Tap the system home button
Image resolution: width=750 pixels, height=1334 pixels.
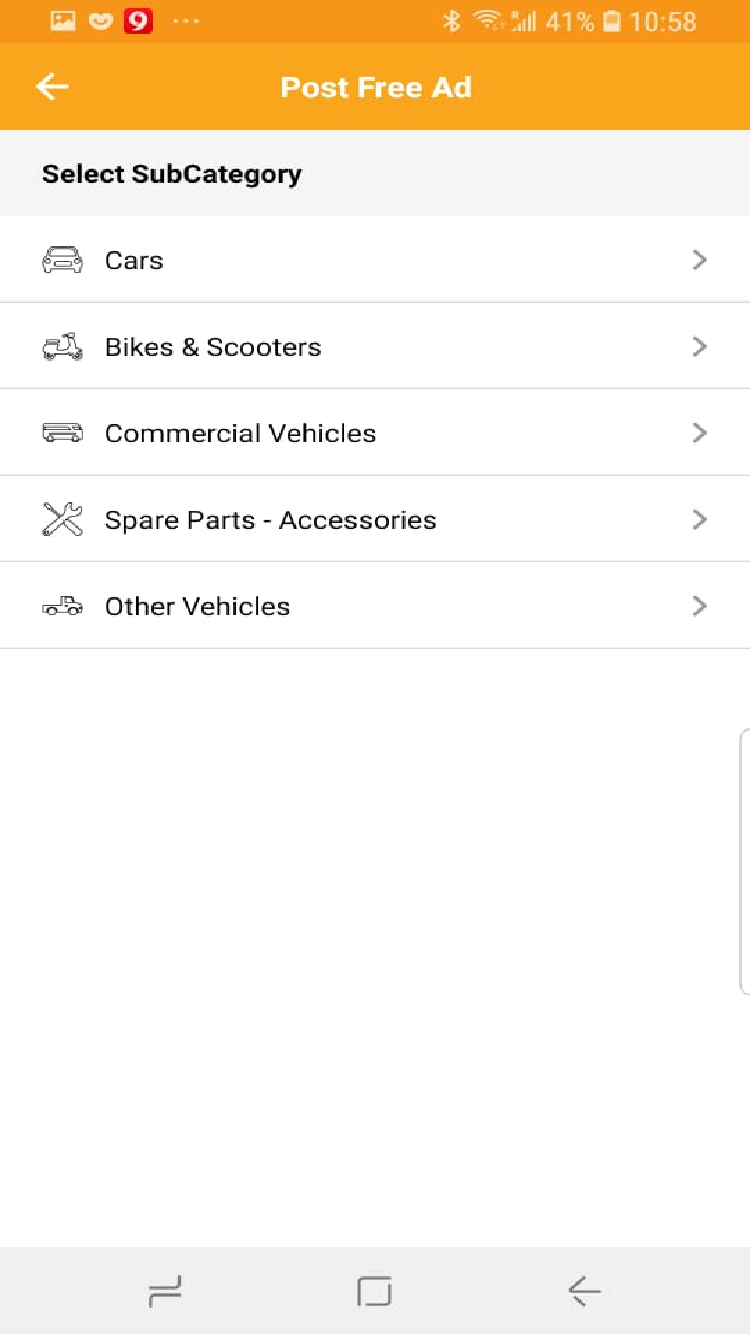click(374, 1291)
